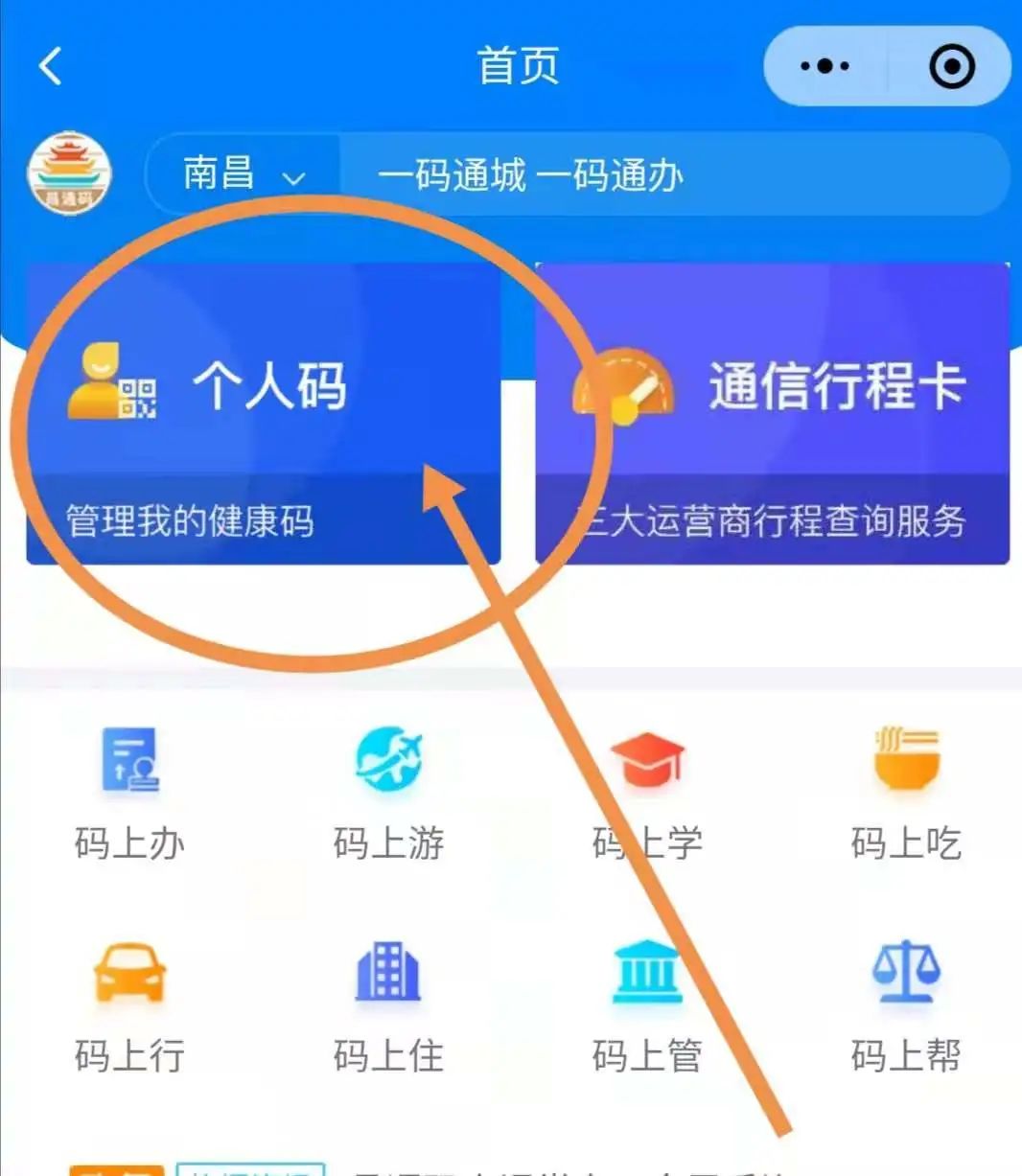Close the mini program with the circle button
The width and height of the screenshot is (1022, 1176).
click(951, 67)
